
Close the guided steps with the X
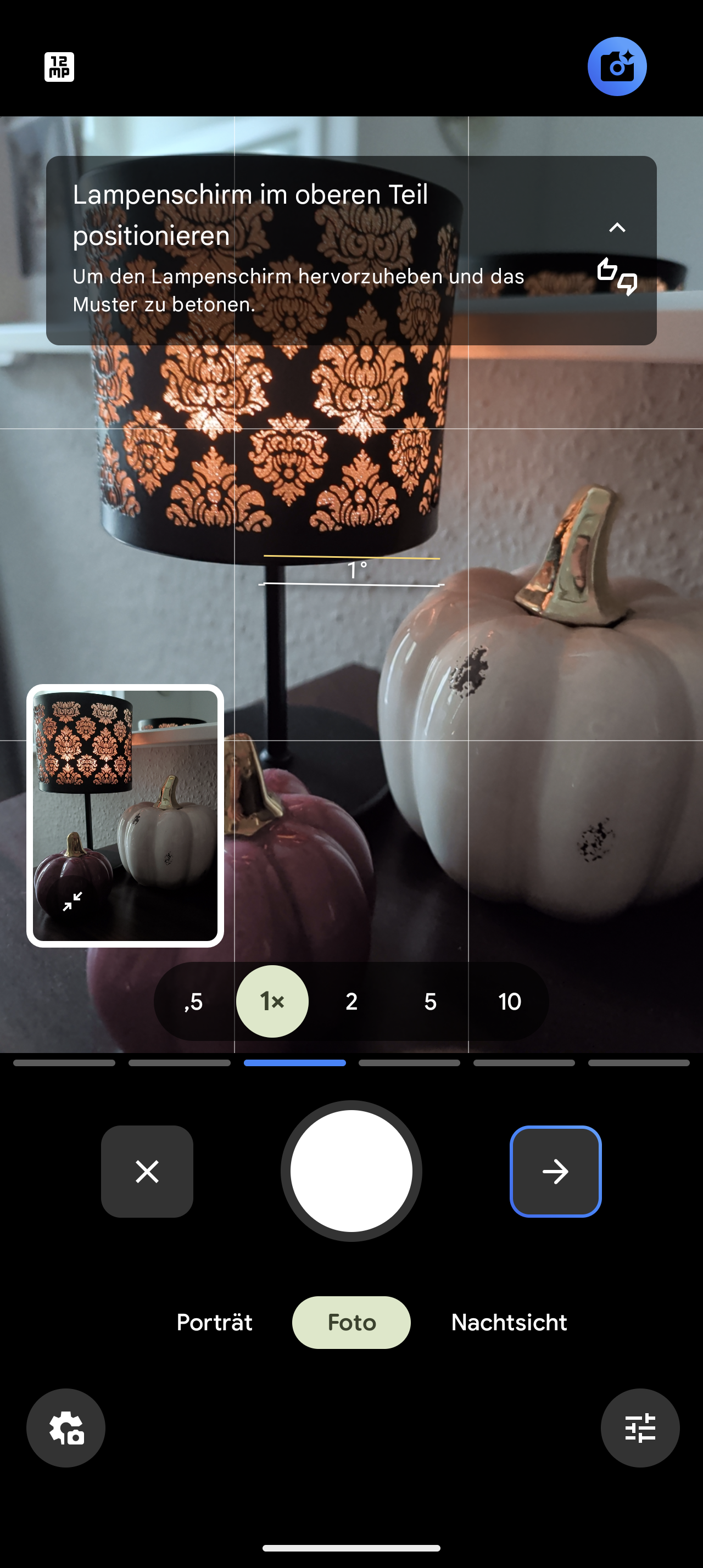click(x=147, y=1171)
